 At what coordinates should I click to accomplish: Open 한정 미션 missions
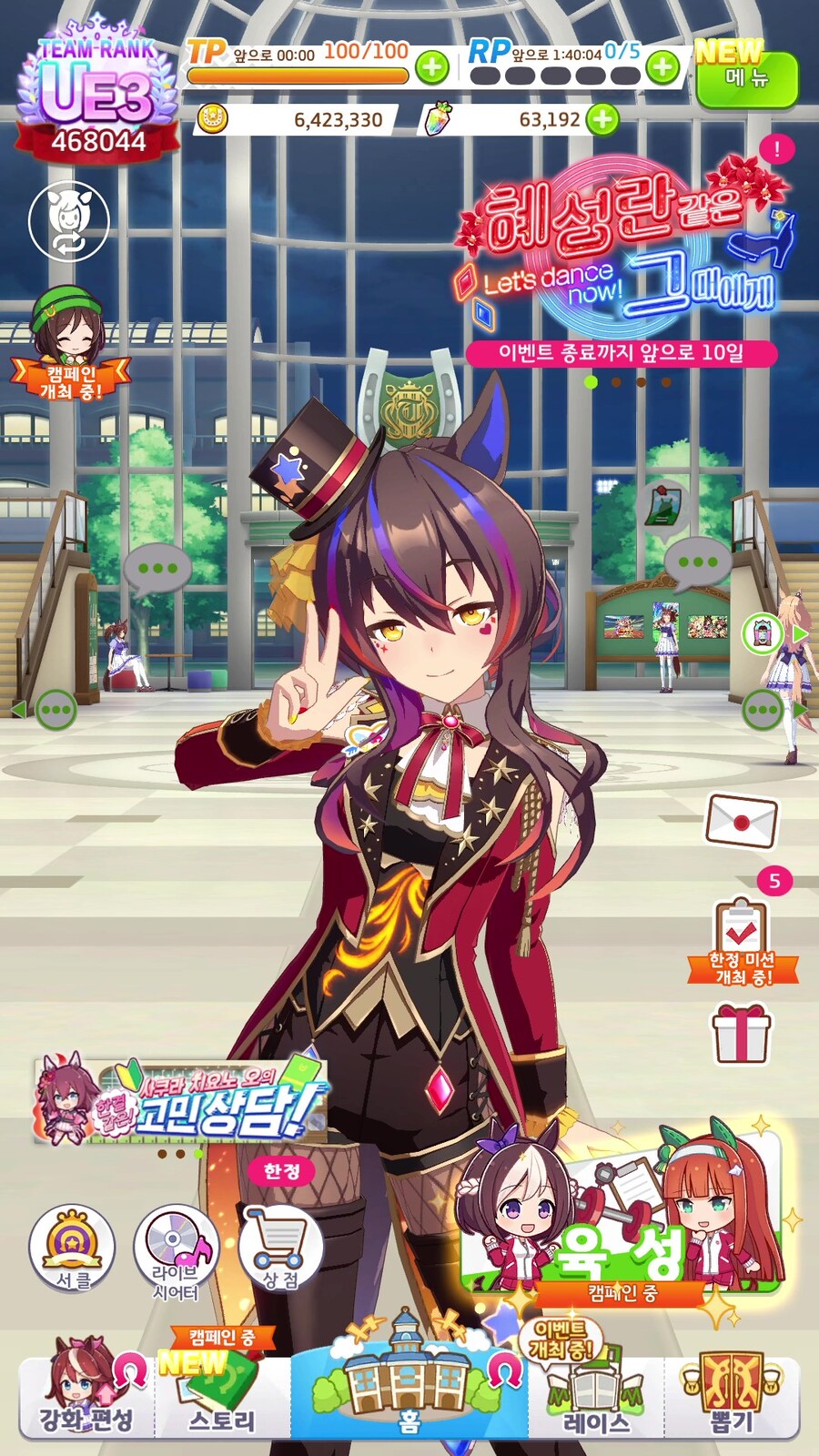pyautogui.click(x=743, y=942)
